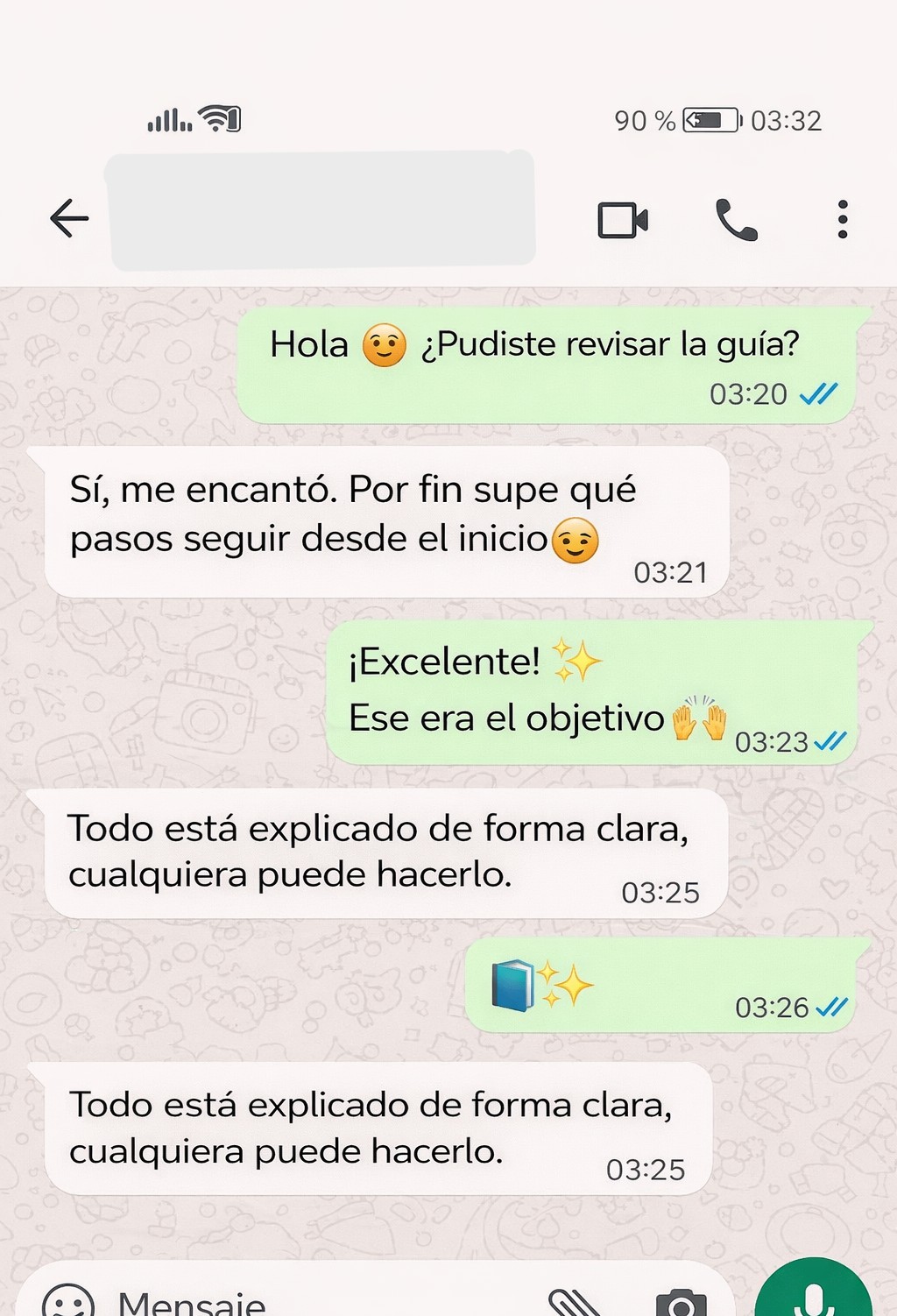Image resolution: width=897 pixels, height=1316 pixels.
Task: Go back to the chat list
Action: tap(69, 218)
